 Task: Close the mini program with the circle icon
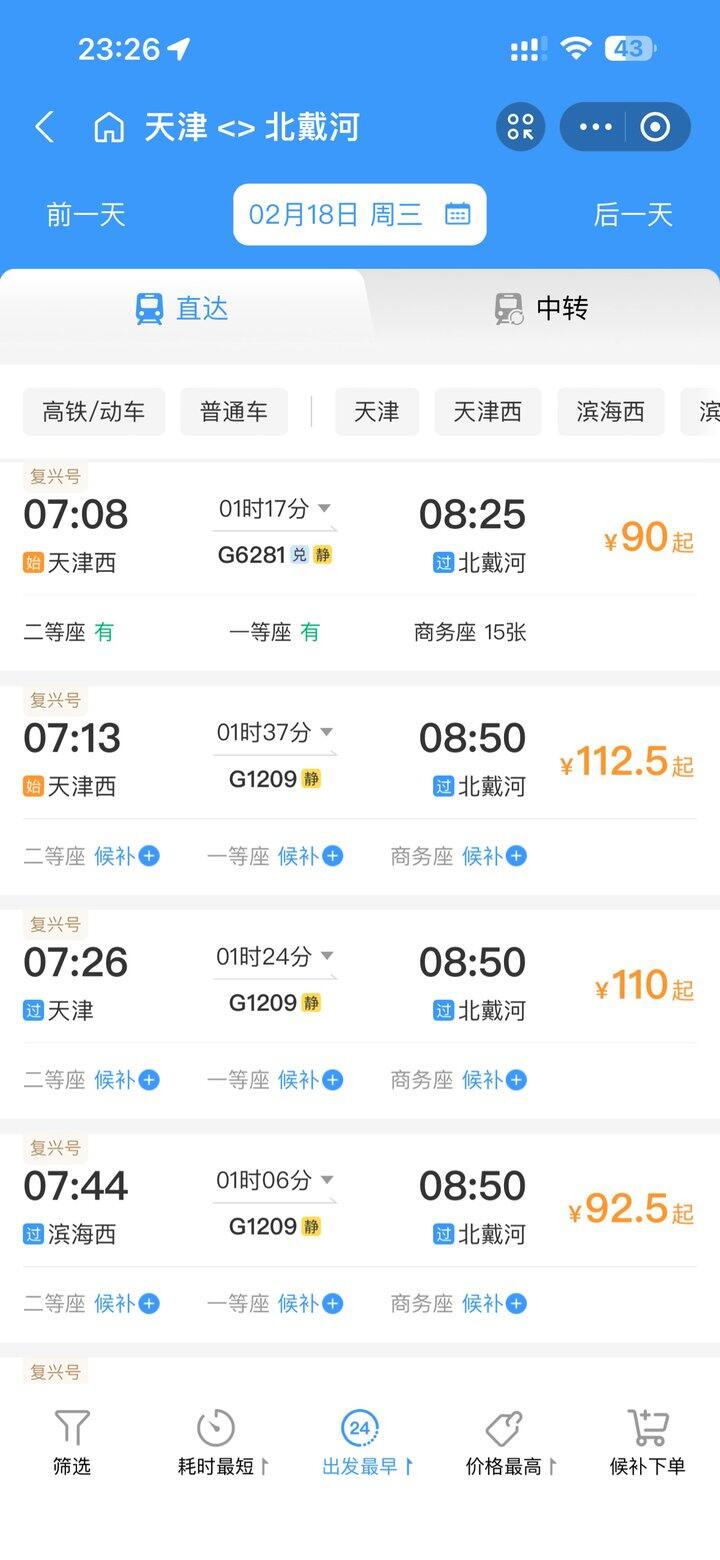[655, 127]
